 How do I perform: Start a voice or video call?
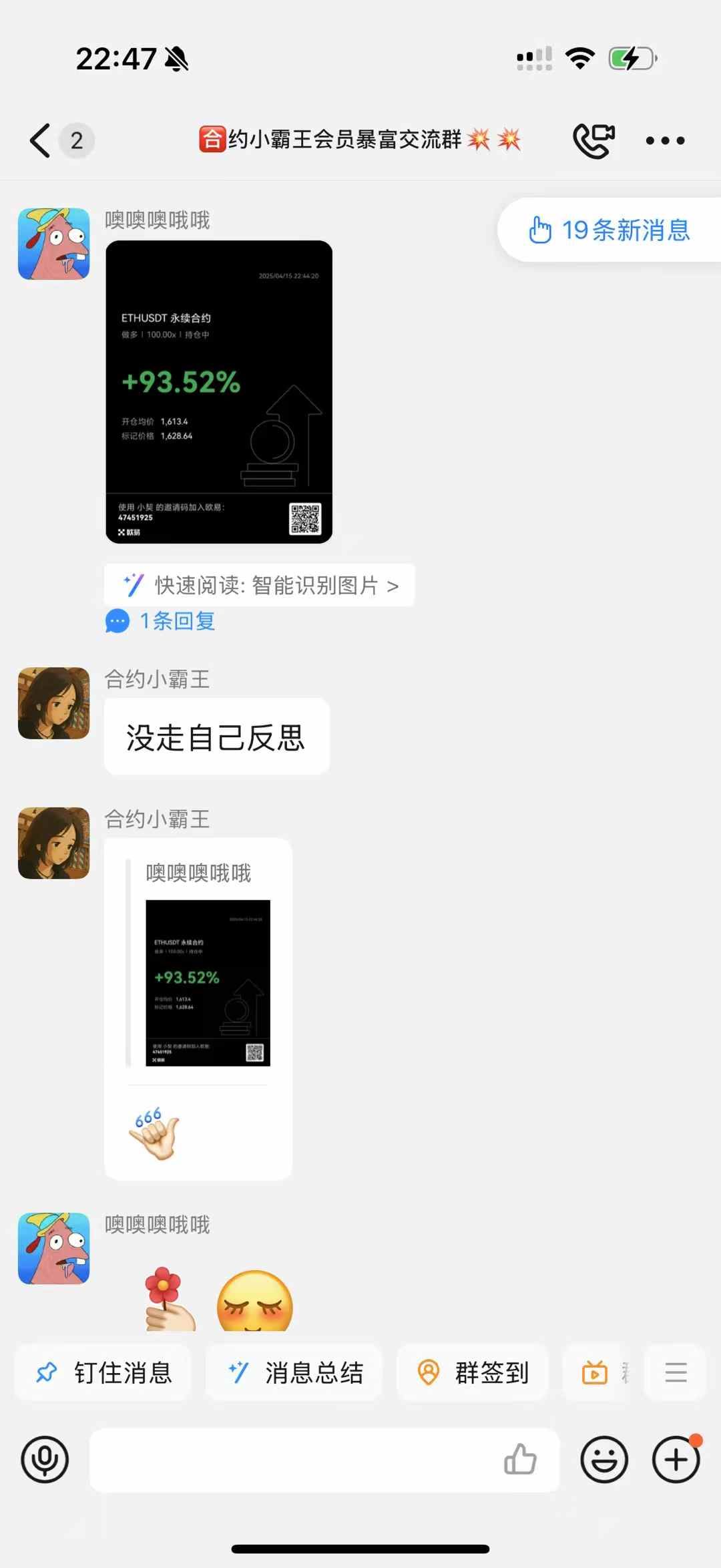pyautogui.click(x=593, y=140)
